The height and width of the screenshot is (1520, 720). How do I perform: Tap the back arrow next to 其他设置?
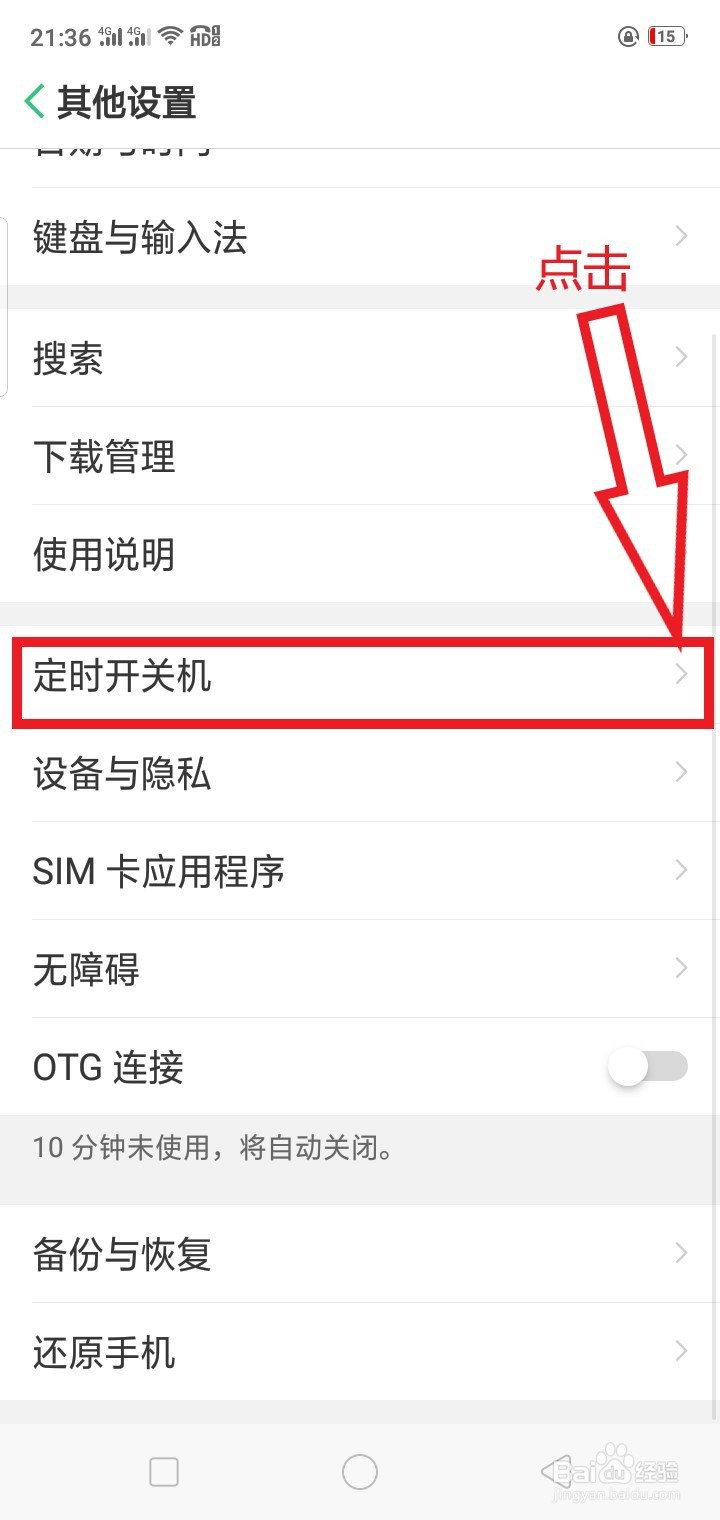click(x=33, y=102)
